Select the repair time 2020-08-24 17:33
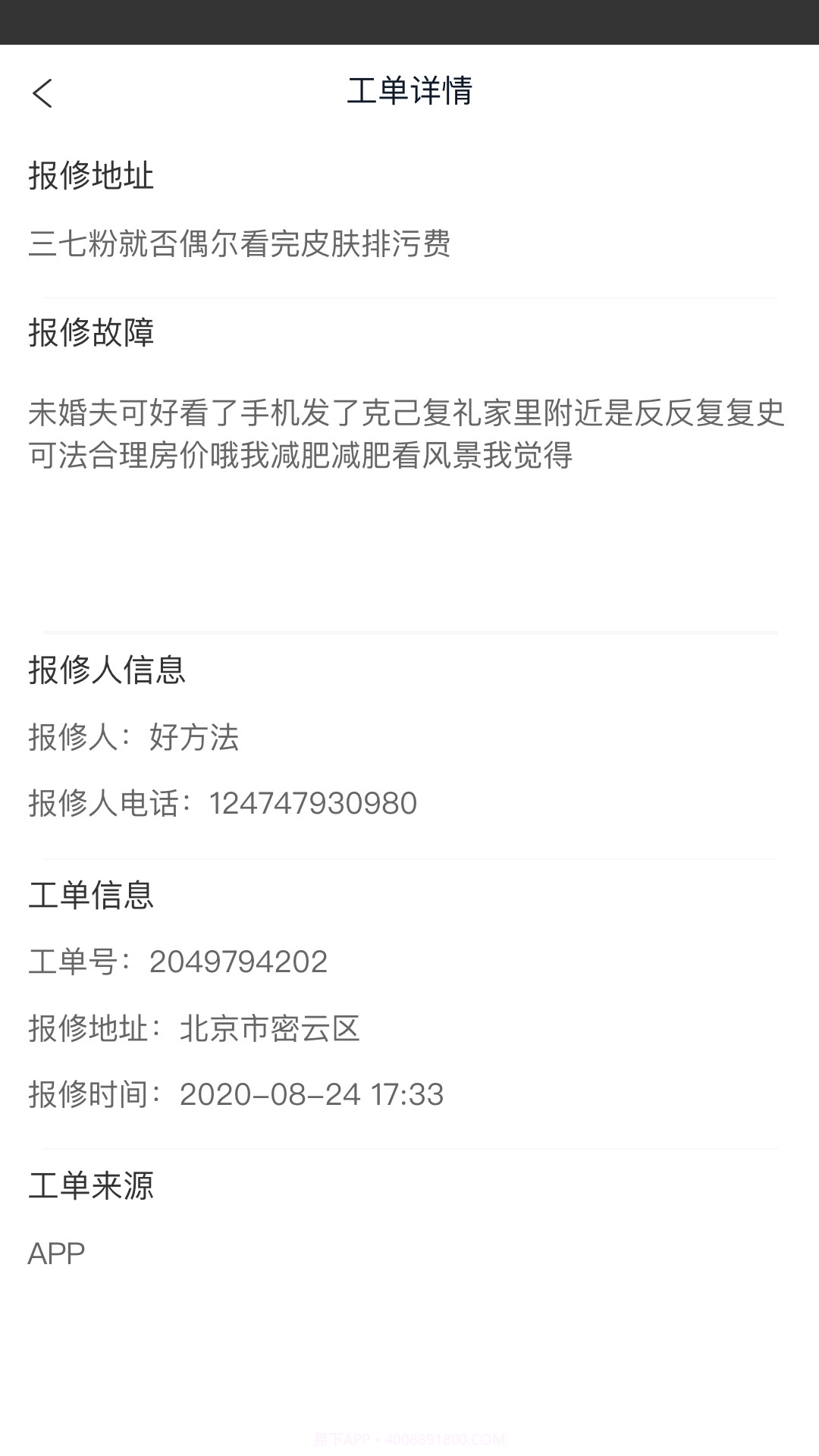This screenshot has height=1456, width=819. (x=312, y=1094)
